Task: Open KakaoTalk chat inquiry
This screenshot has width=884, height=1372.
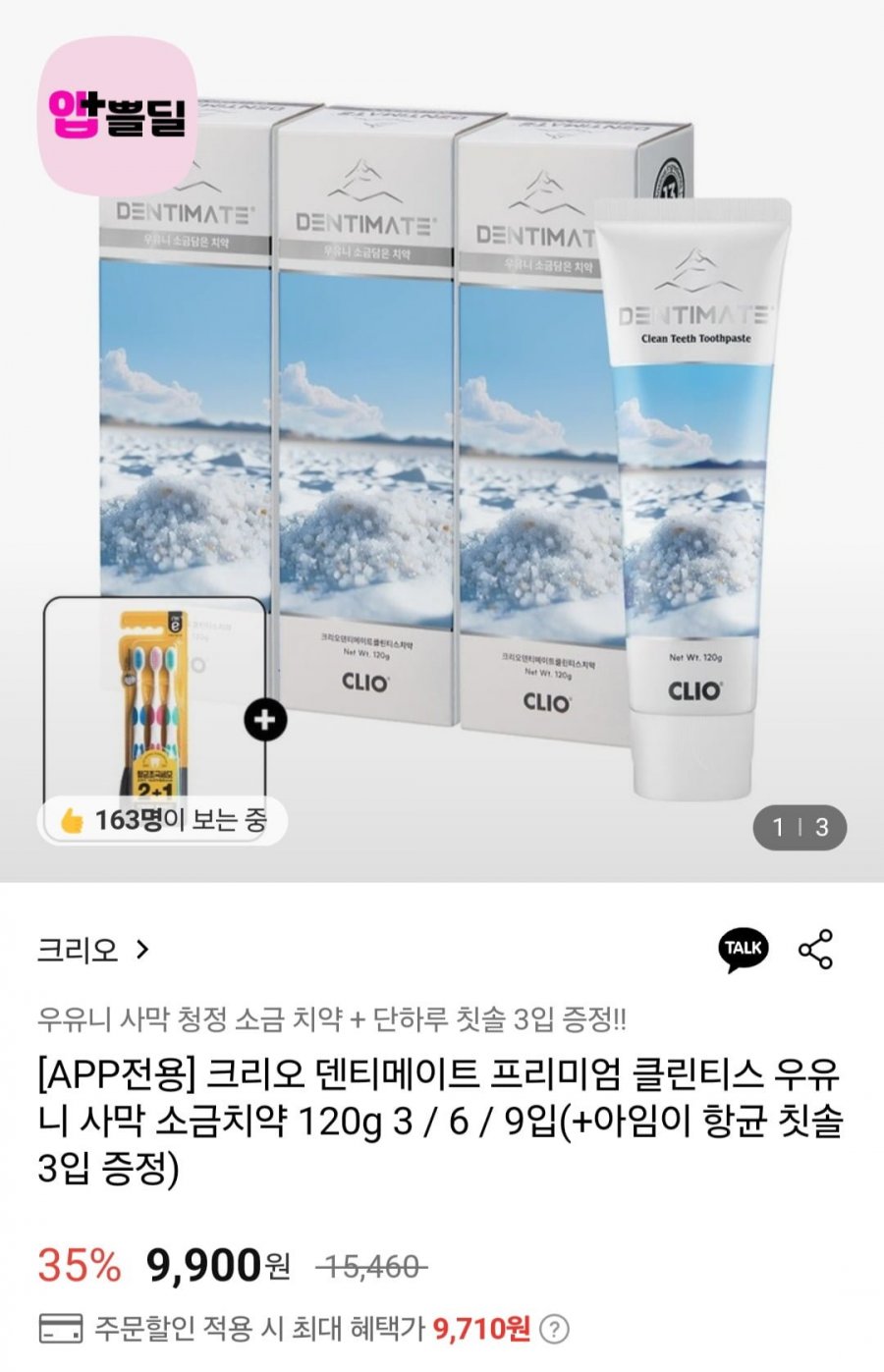Action: point(744,949)
